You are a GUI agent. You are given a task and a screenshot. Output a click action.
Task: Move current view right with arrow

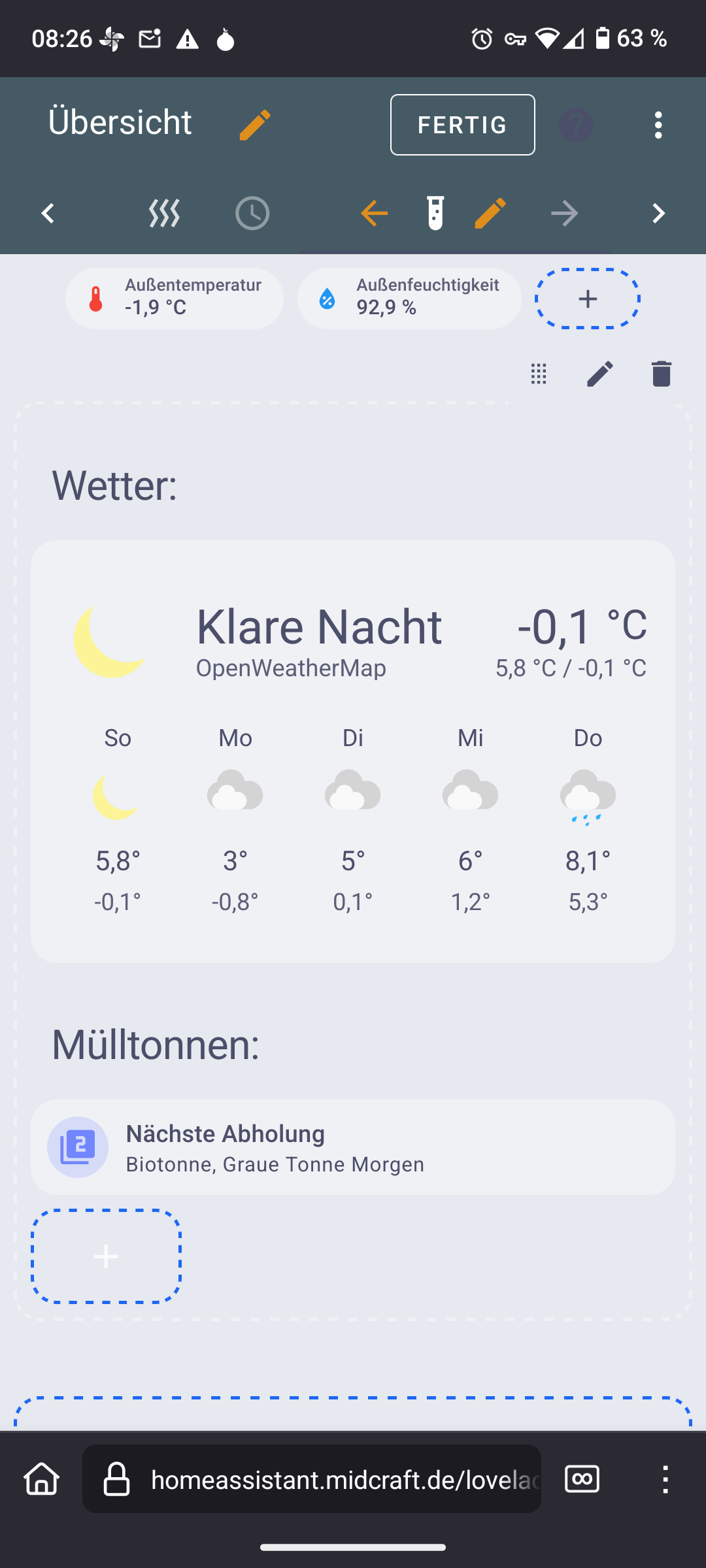(x=564, y=214)
